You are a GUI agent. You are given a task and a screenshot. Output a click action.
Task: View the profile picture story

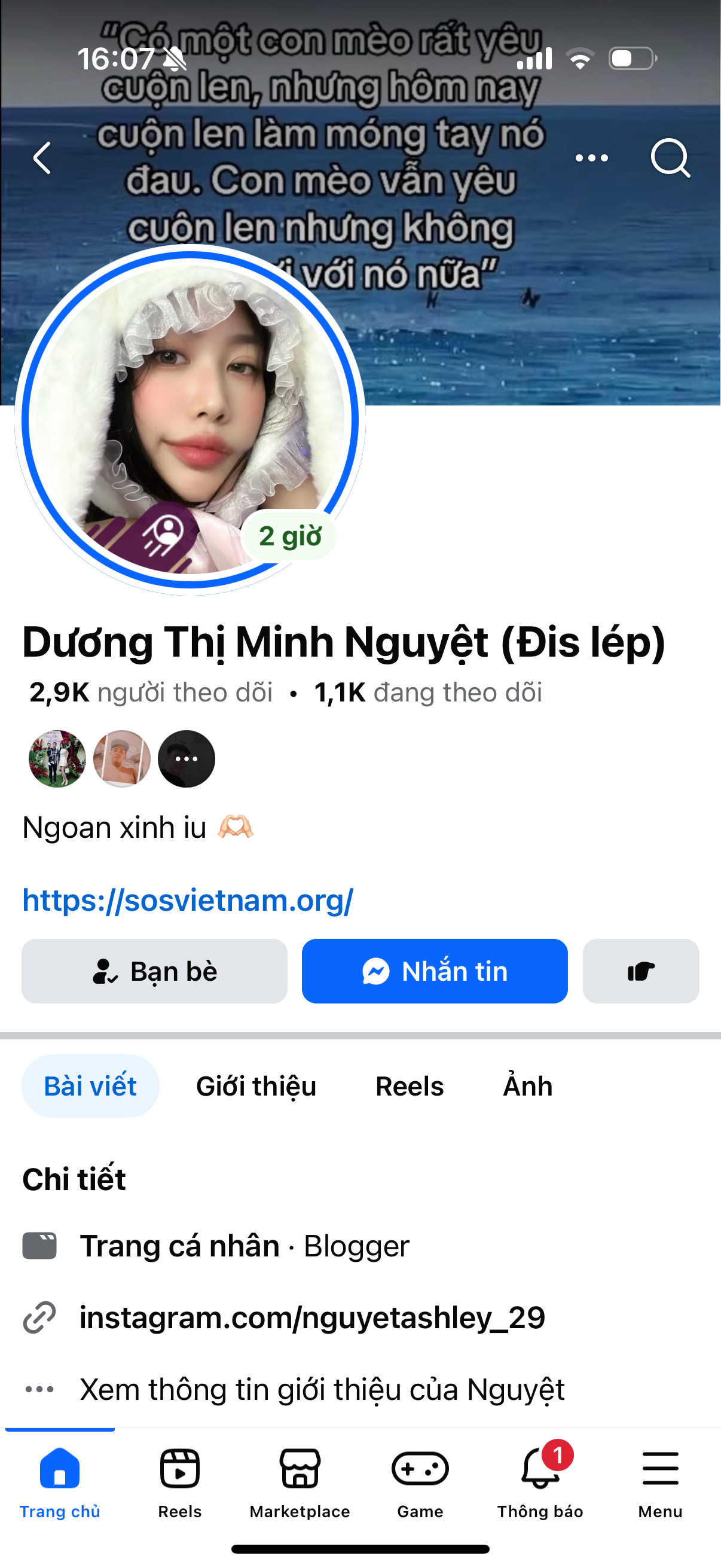[x=190, y=419]
